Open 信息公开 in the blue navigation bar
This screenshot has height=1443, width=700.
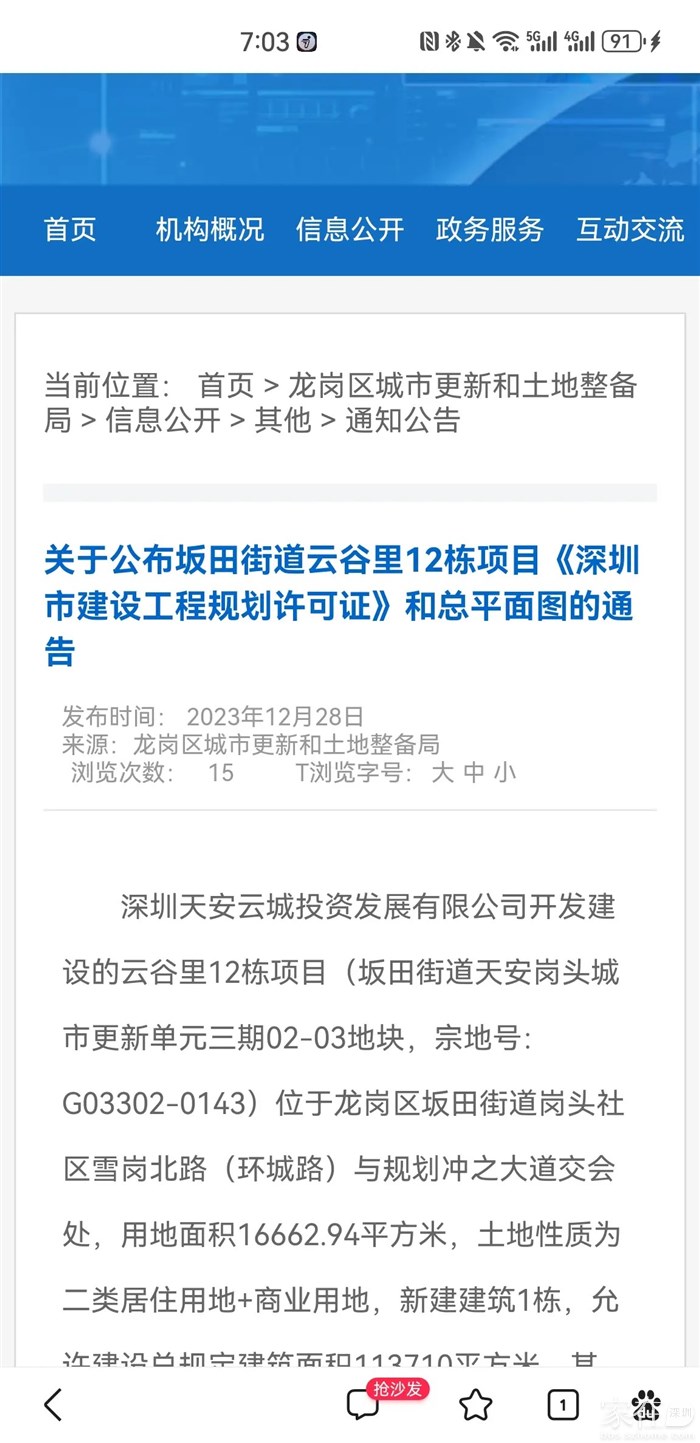pyautogui.click(x=350, y=229)
